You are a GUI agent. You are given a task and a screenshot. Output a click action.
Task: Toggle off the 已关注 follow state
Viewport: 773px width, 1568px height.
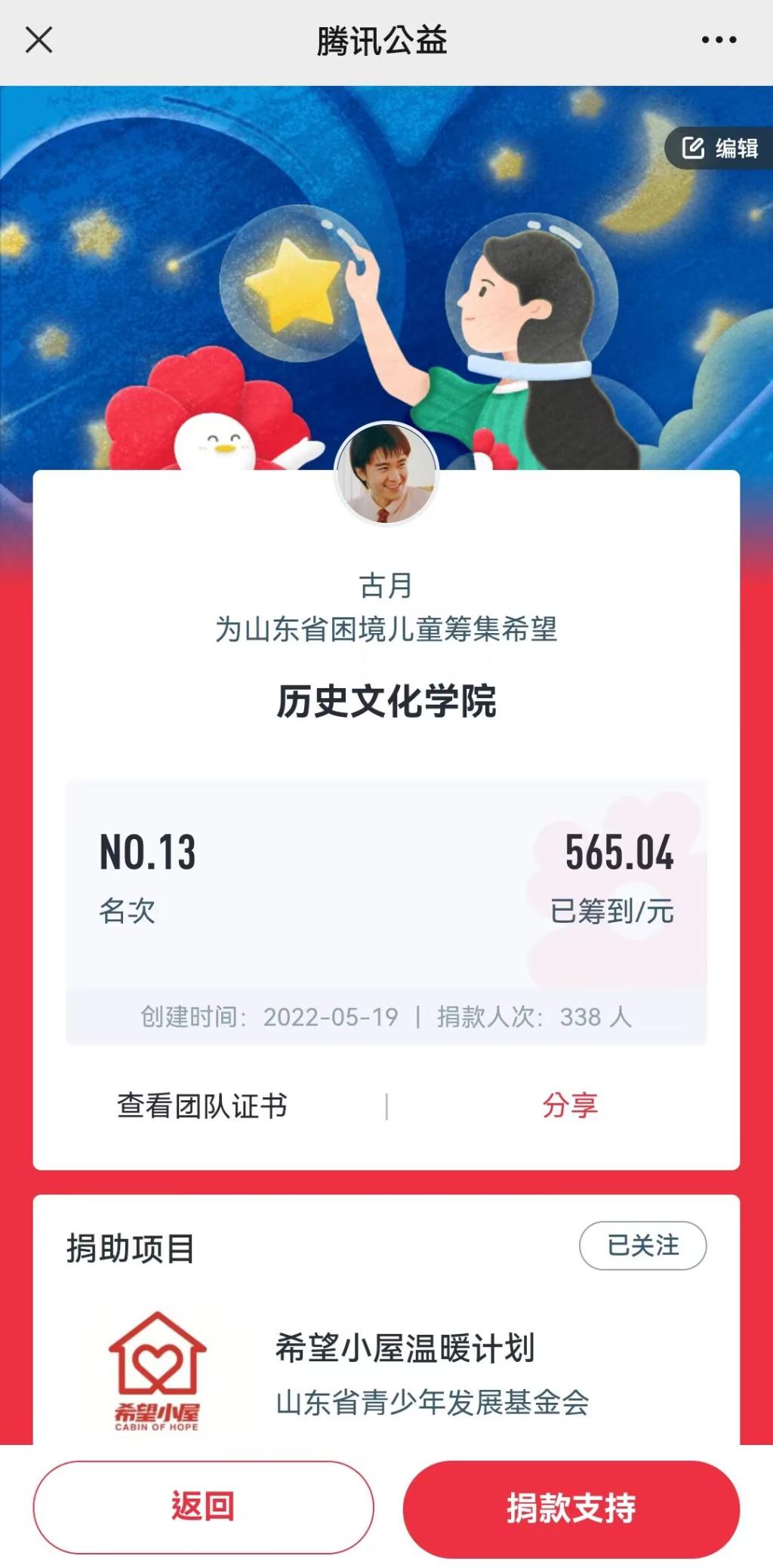point(642,1247)
